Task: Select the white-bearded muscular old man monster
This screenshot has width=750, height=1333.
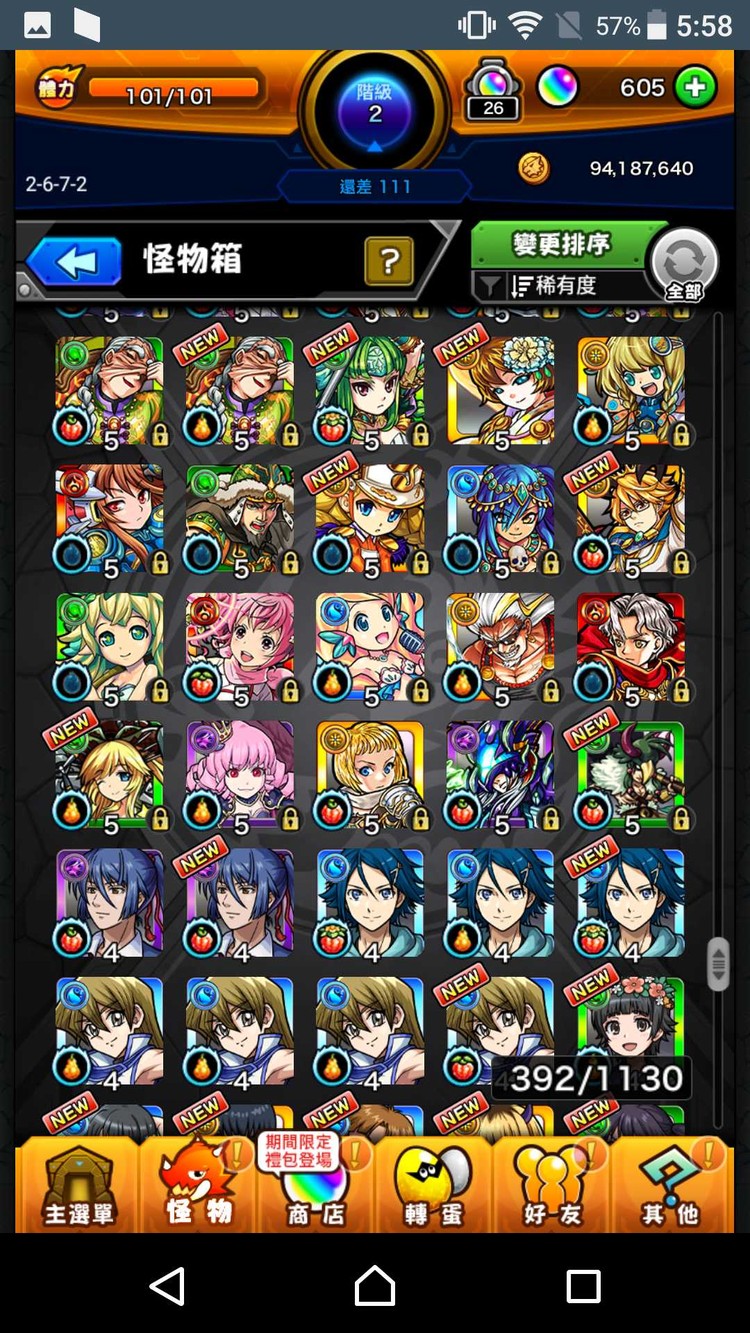Action: tap(500, 647)
